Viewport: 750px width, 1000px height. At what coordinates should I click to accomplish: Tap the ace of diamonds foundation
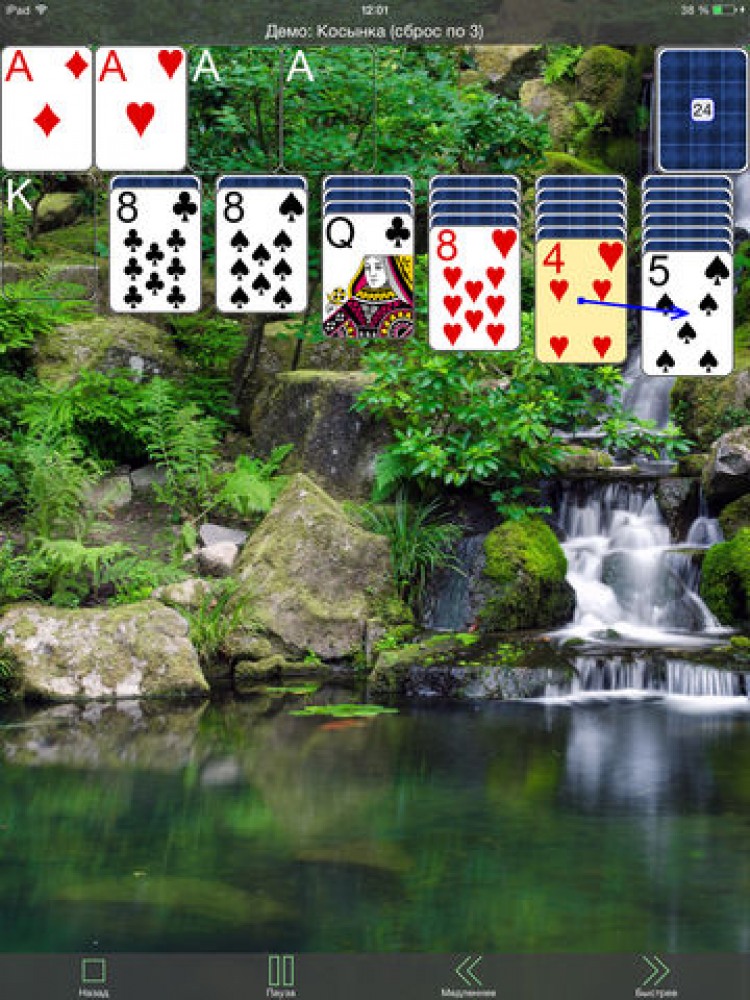[x=46, y=108]
